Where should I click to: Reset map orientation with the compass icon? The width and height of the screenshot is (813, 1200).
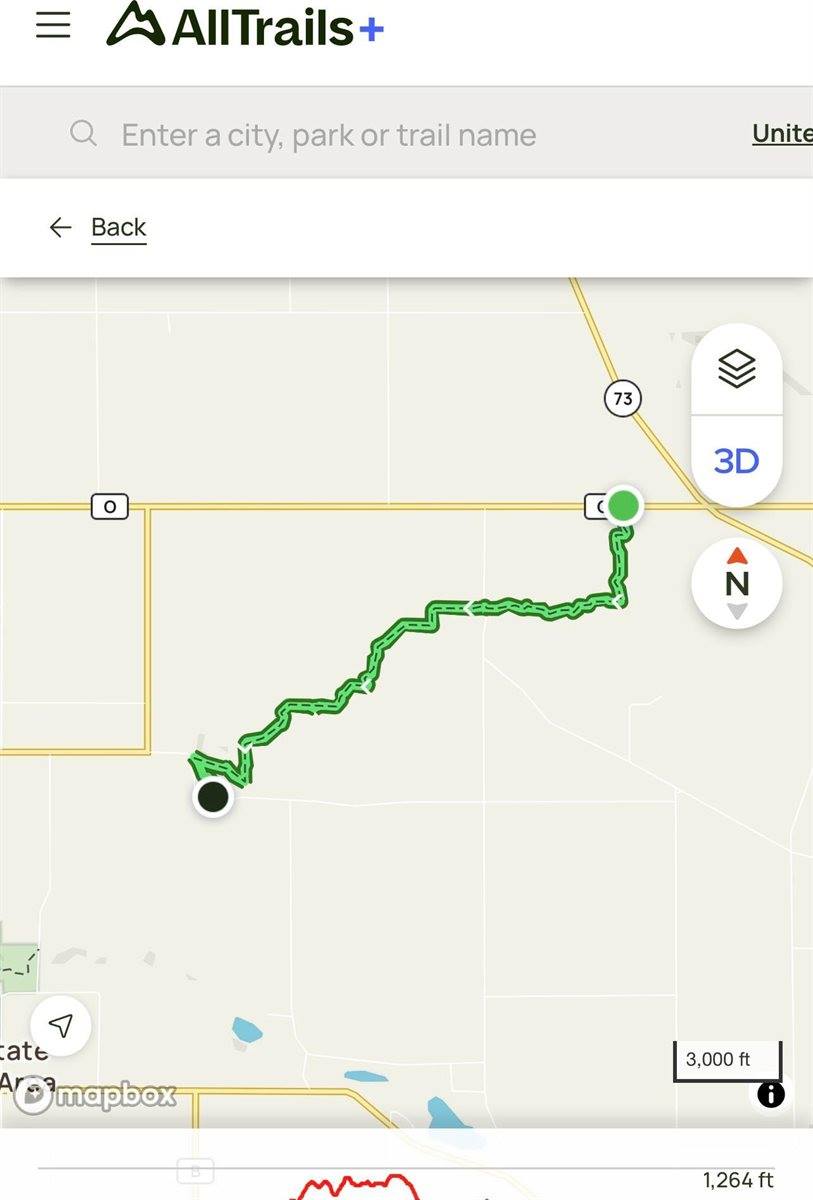736,583
